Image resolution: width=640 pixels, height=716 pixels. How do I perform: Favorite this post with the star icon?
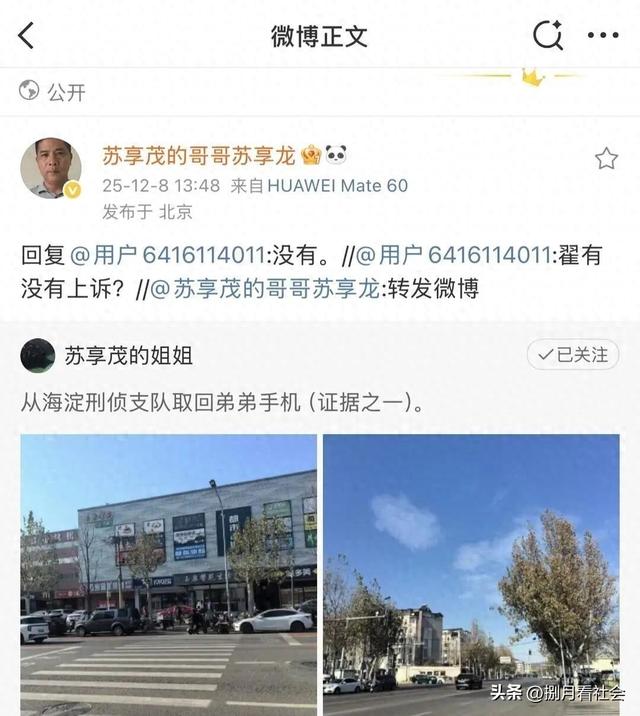pyautogui.click(x=606, y=159)
